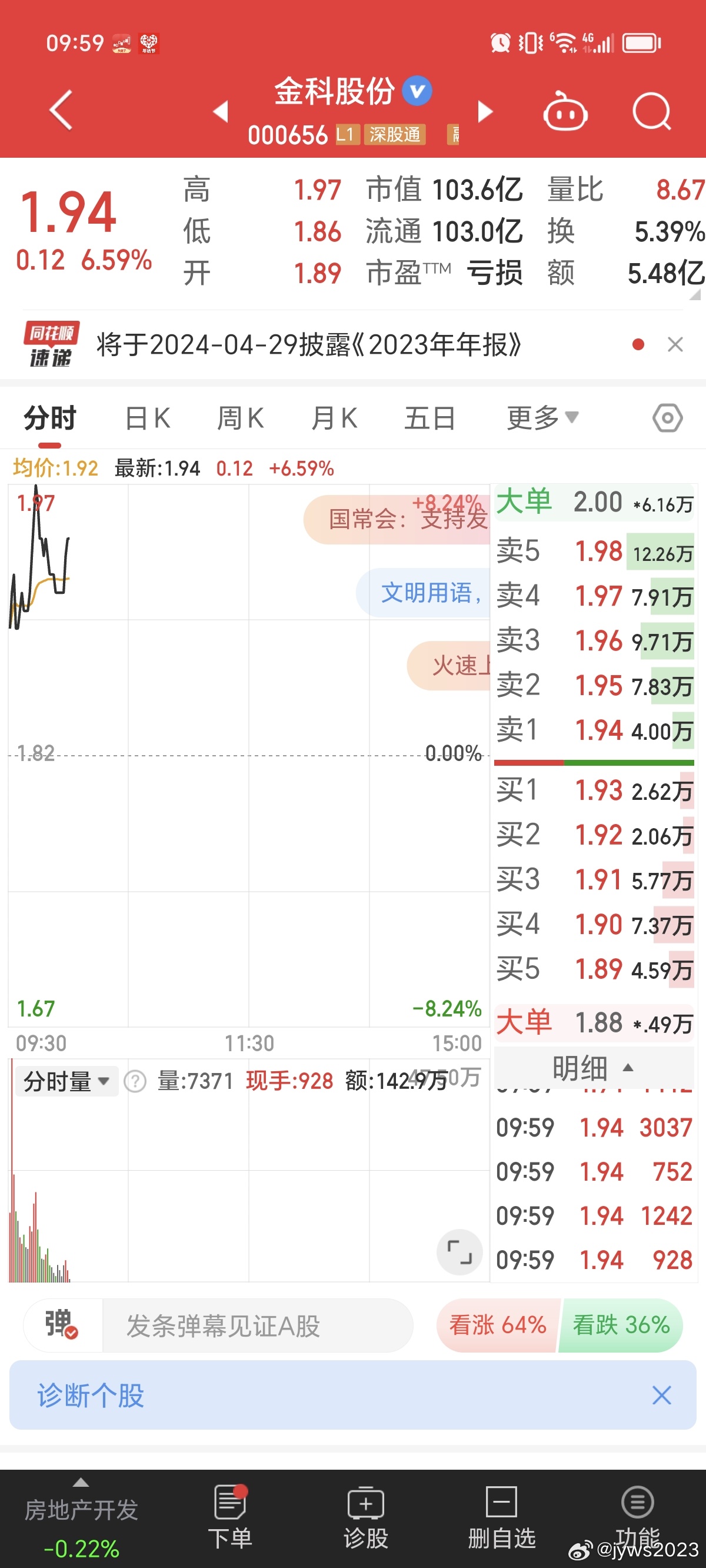Vote 看跌 bearish
Viewport: 706px width, 1568px height.
tap(621, 1325)
